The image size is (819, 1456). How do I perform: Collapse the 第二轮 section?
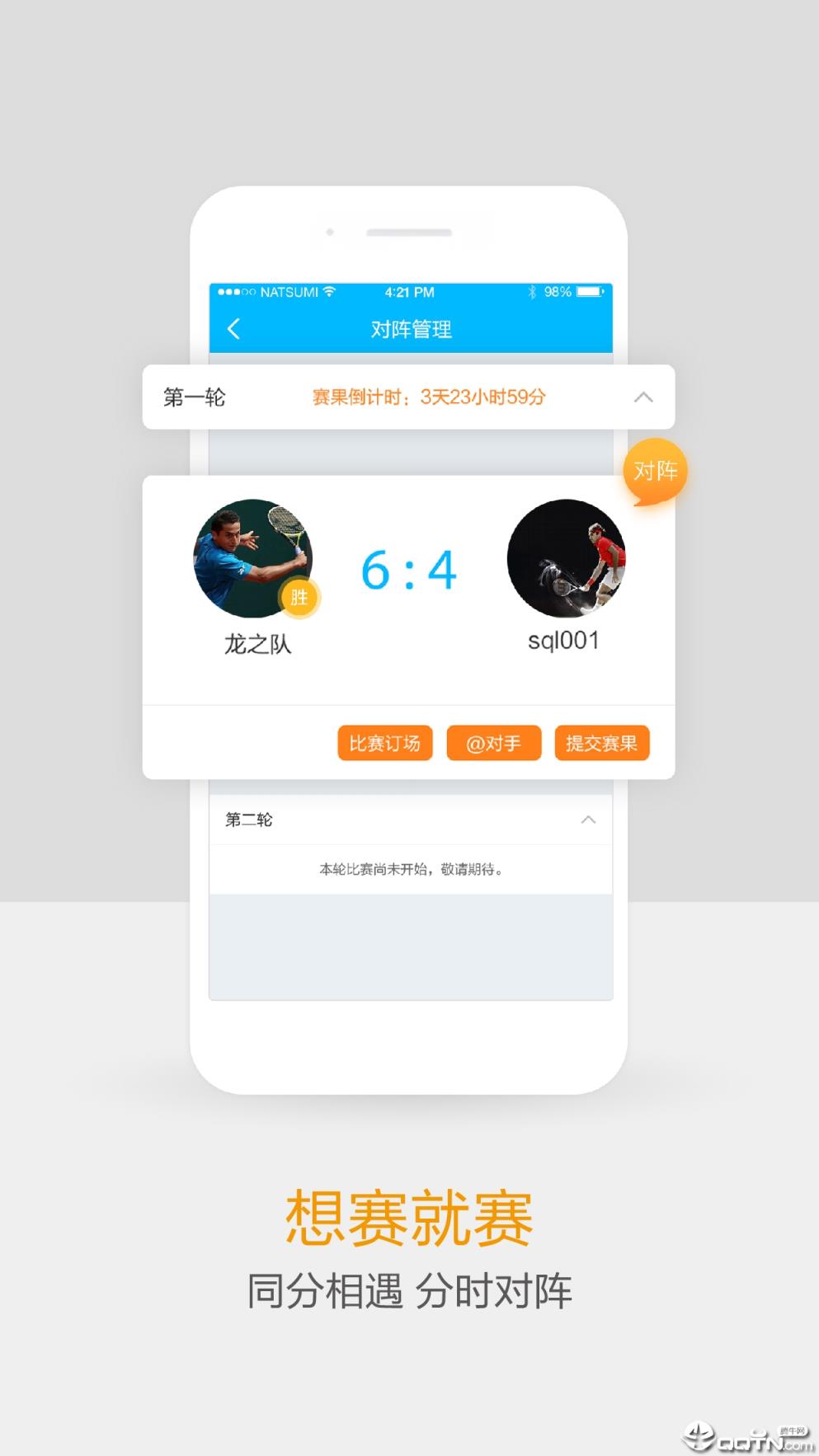588,820
